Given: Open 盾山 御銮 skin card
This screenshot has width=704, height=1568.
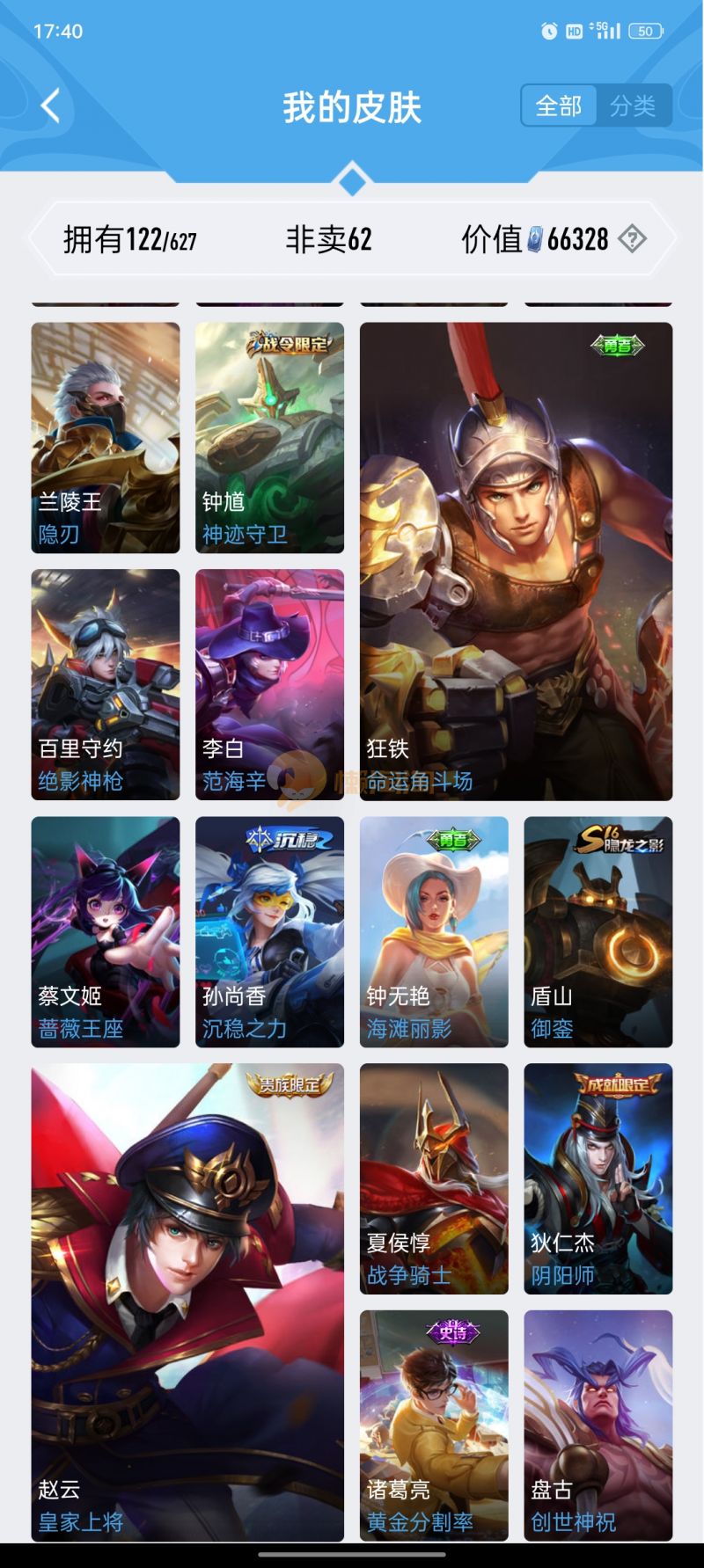Looking at the screenshot, I should click(598, 932).
